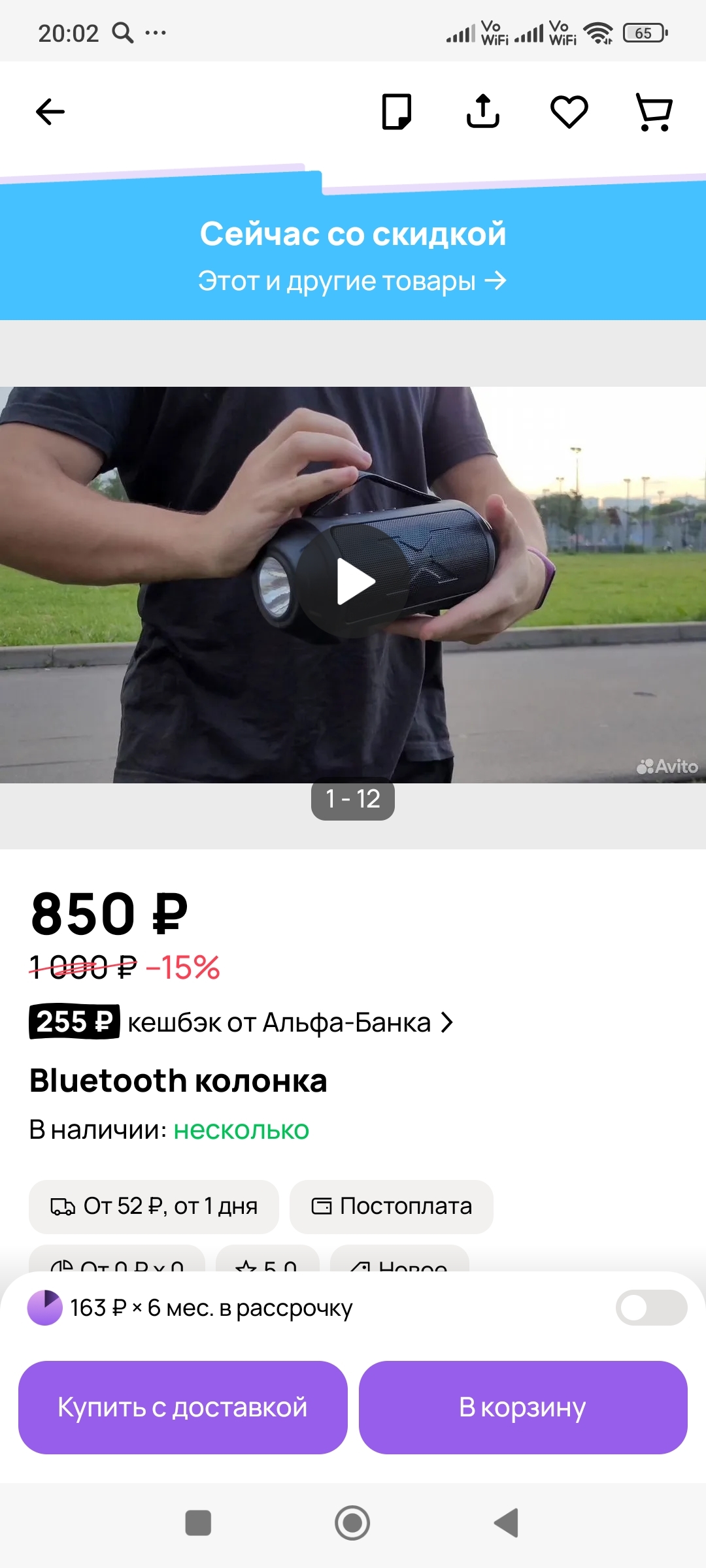The width and height of the screenshot is (706, 1568).
Task: Tap the 'От 52 ₽, от 1 дня' delivery chip
Action: click(154, 1206)
